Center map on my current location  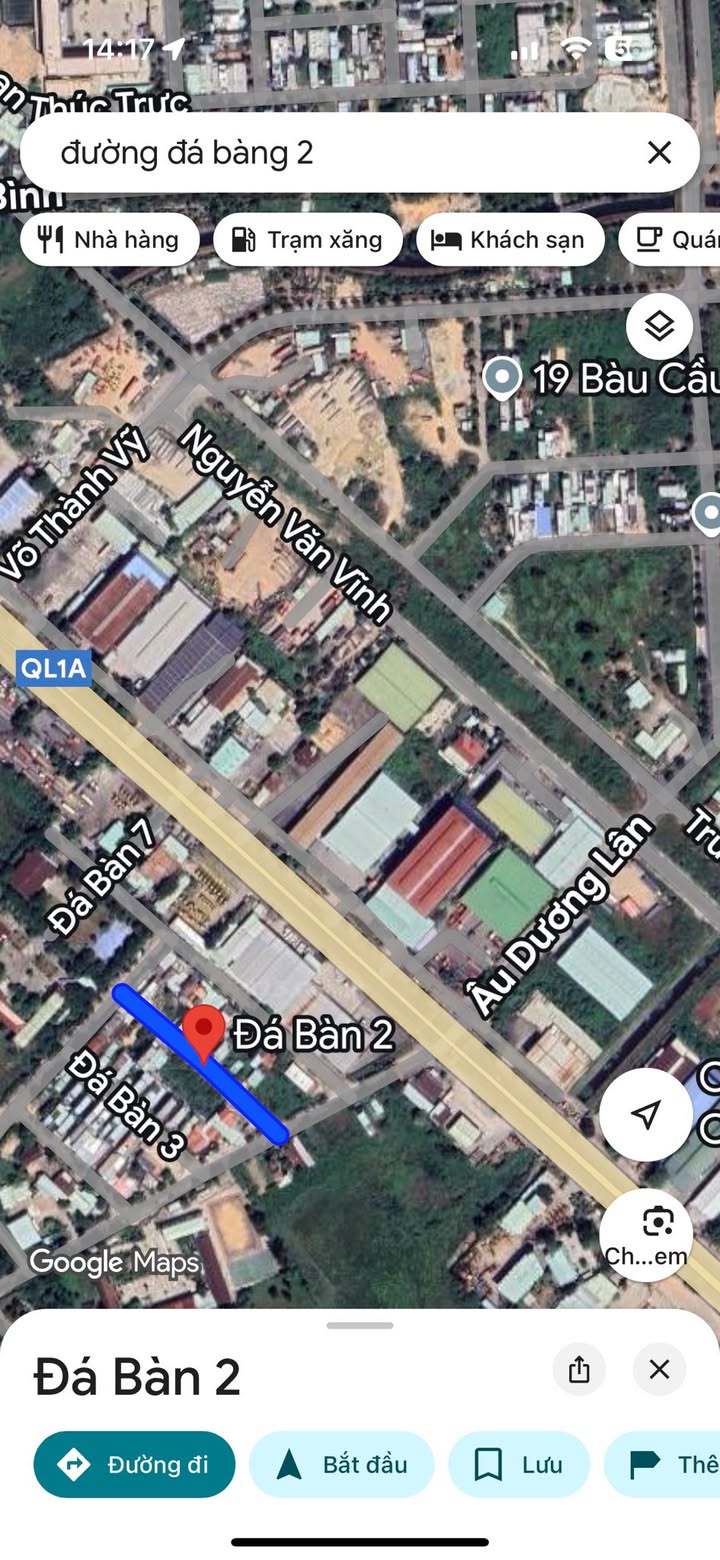(646, 1114)
